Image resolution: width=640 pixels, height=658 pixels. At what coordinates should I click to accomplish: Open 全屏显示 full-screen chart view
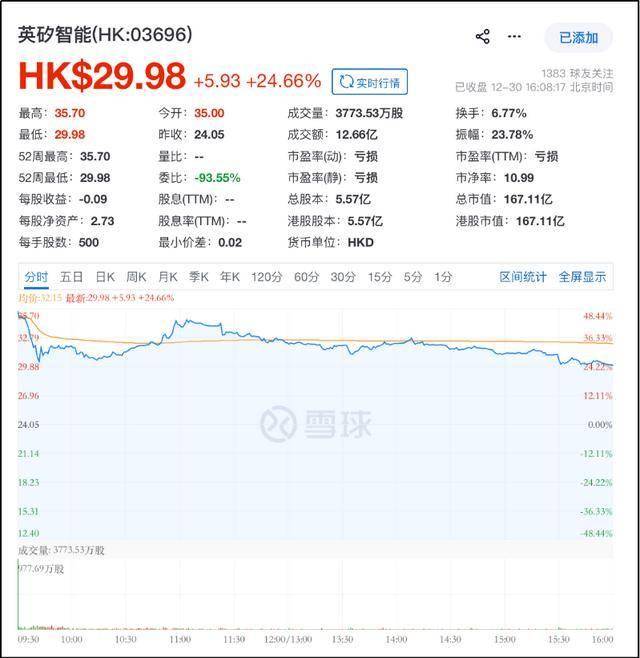coord(582,277)
